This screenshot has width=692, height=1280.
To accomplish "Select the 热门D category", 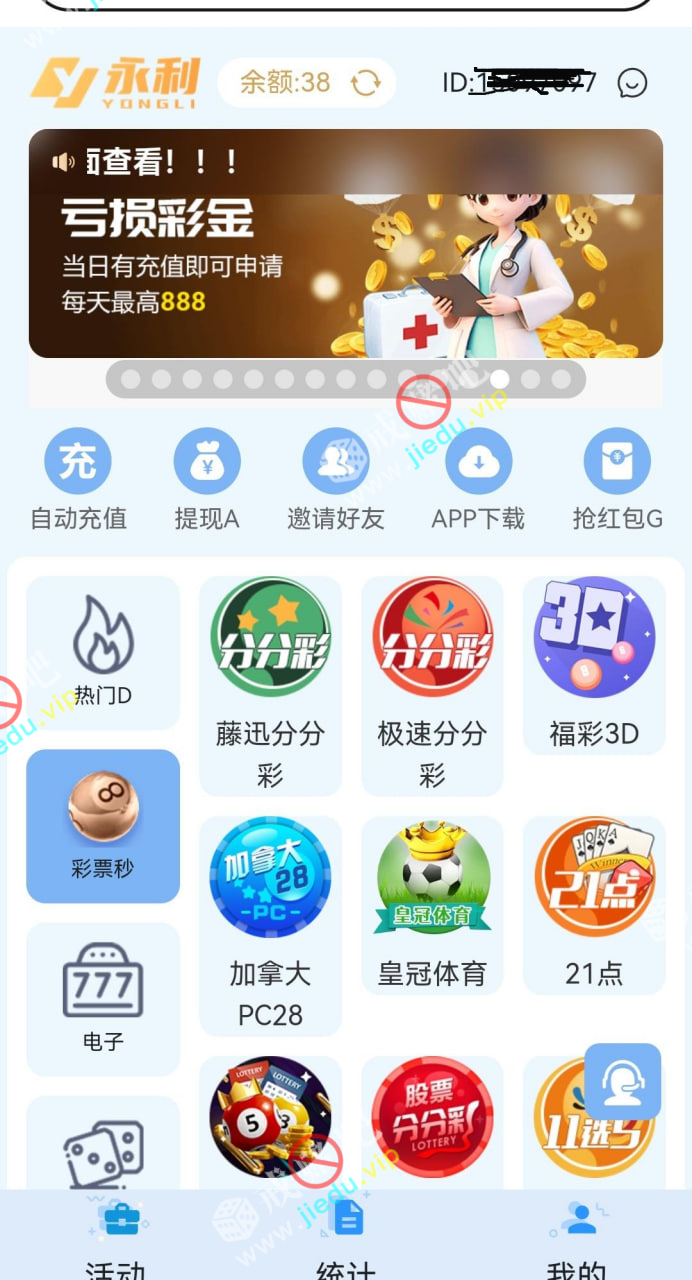I will point(103,652).
